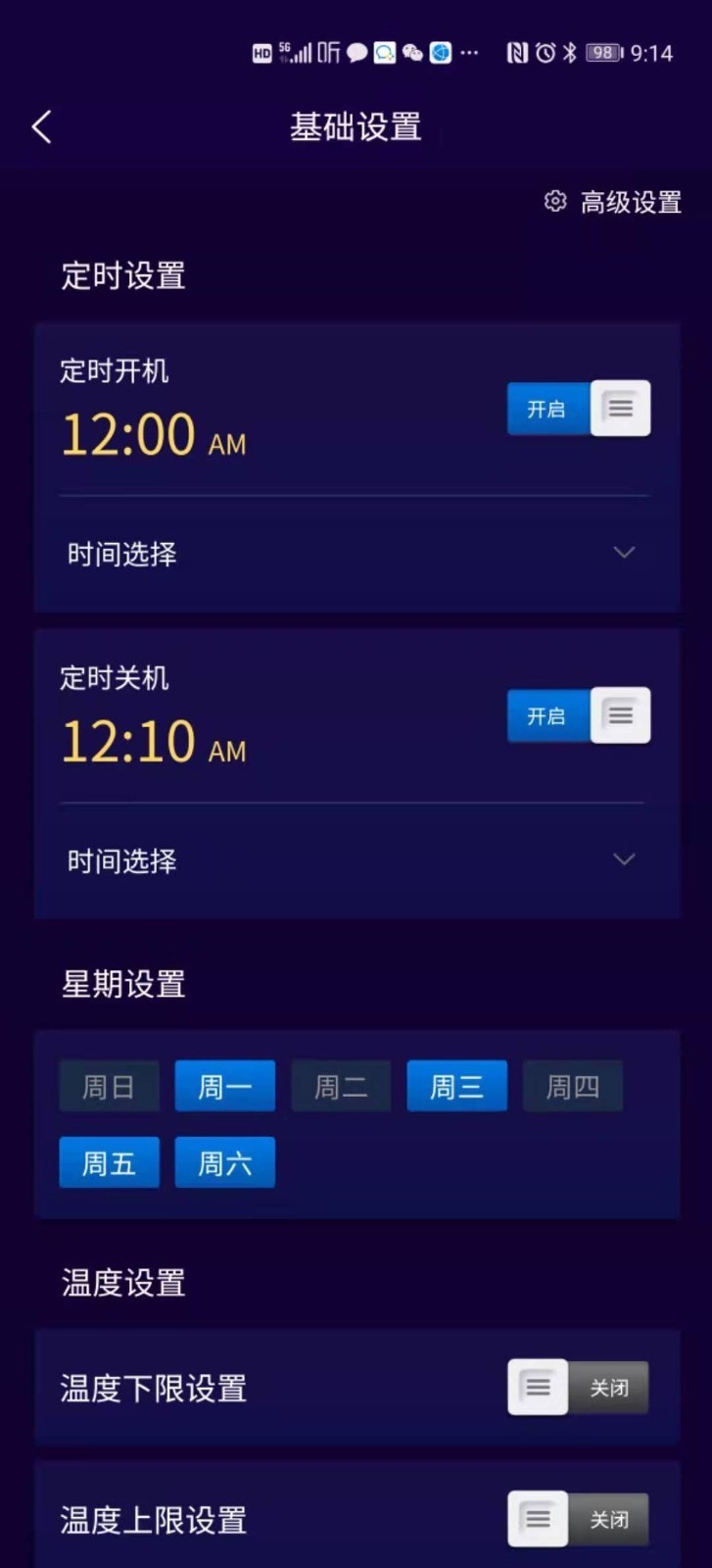The image size is (712, 1568).
Task: Enable 温度下限设置 switch
Action: [578, 1387]
